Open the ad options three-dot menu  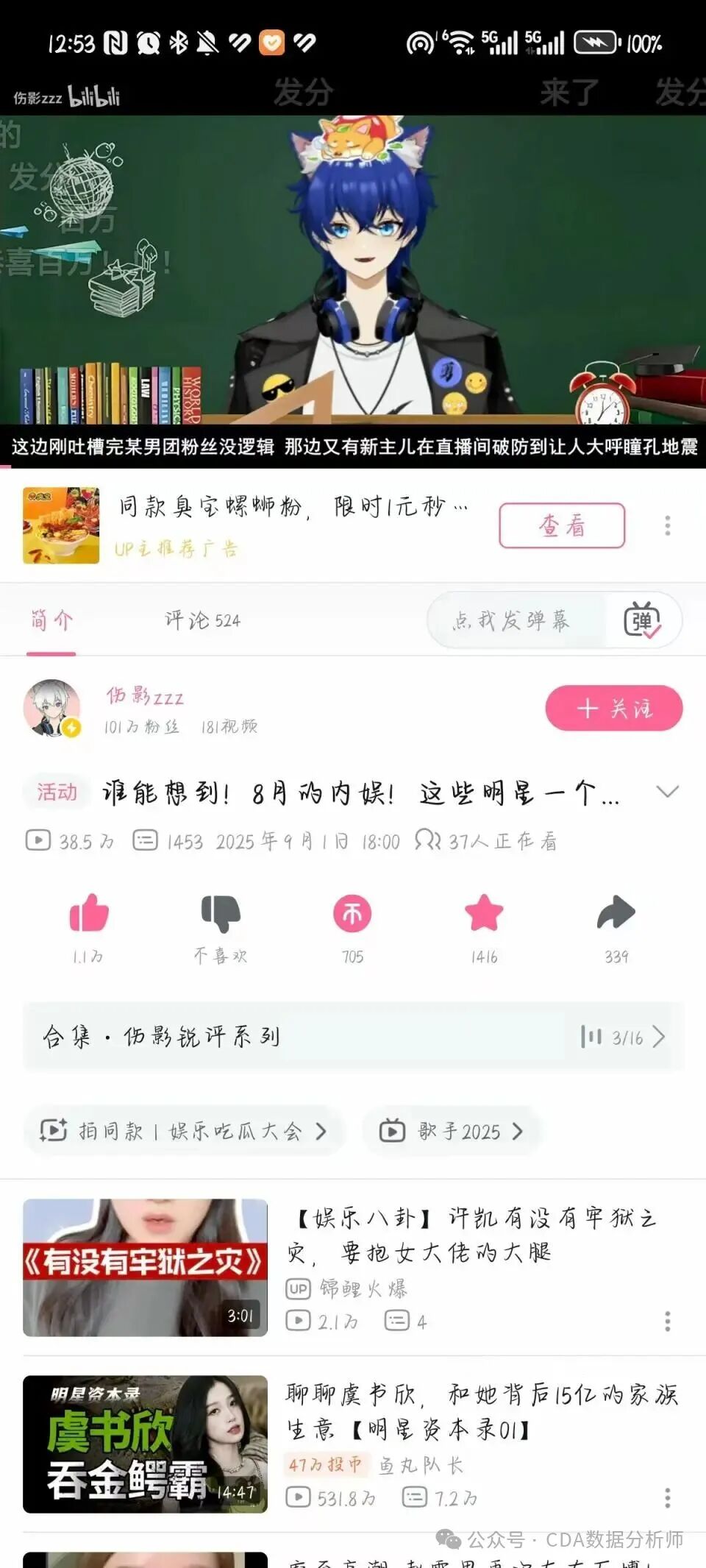(668, 526)
